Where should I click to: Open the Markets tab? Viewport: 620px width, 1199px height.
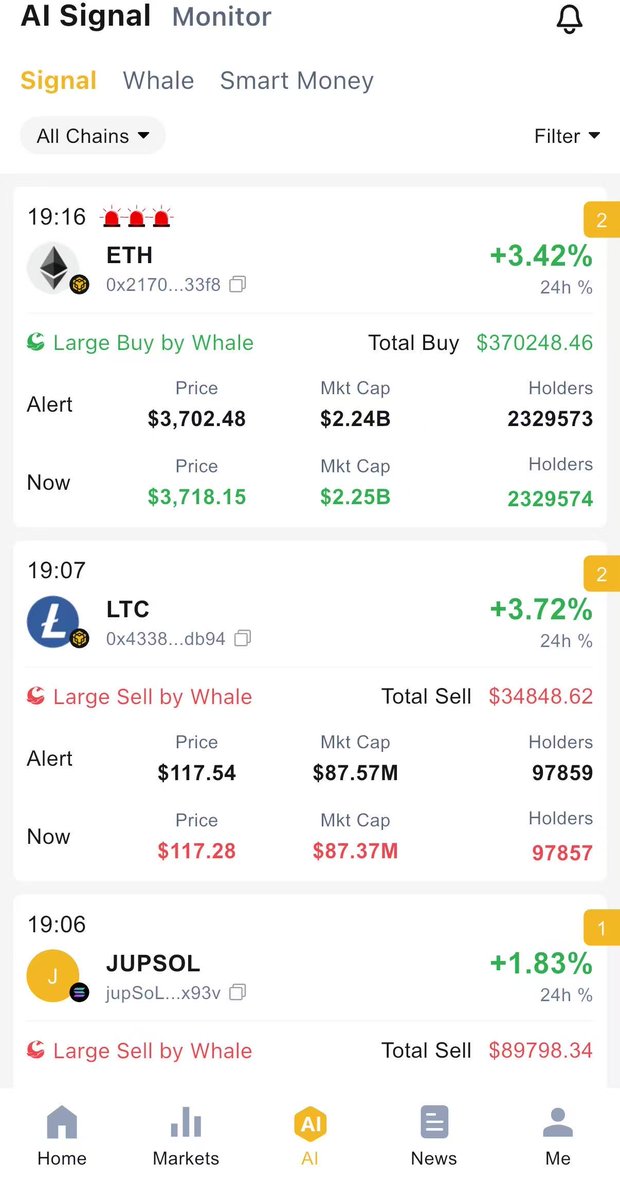pyautogui.click(x=186, y=1136)
